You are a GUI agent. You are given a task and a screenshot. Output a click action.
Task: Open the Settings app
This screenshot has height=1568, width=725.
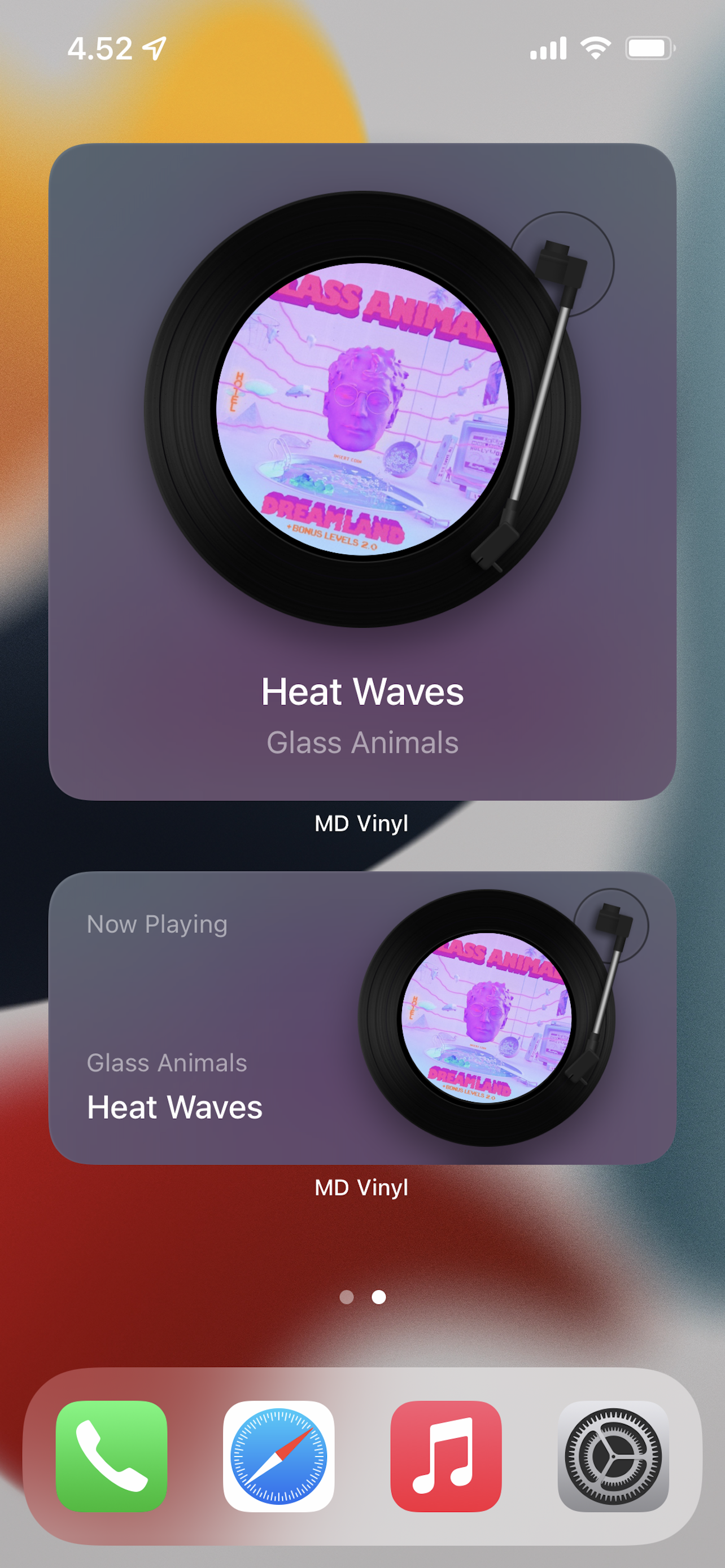tap(613, 1457)
